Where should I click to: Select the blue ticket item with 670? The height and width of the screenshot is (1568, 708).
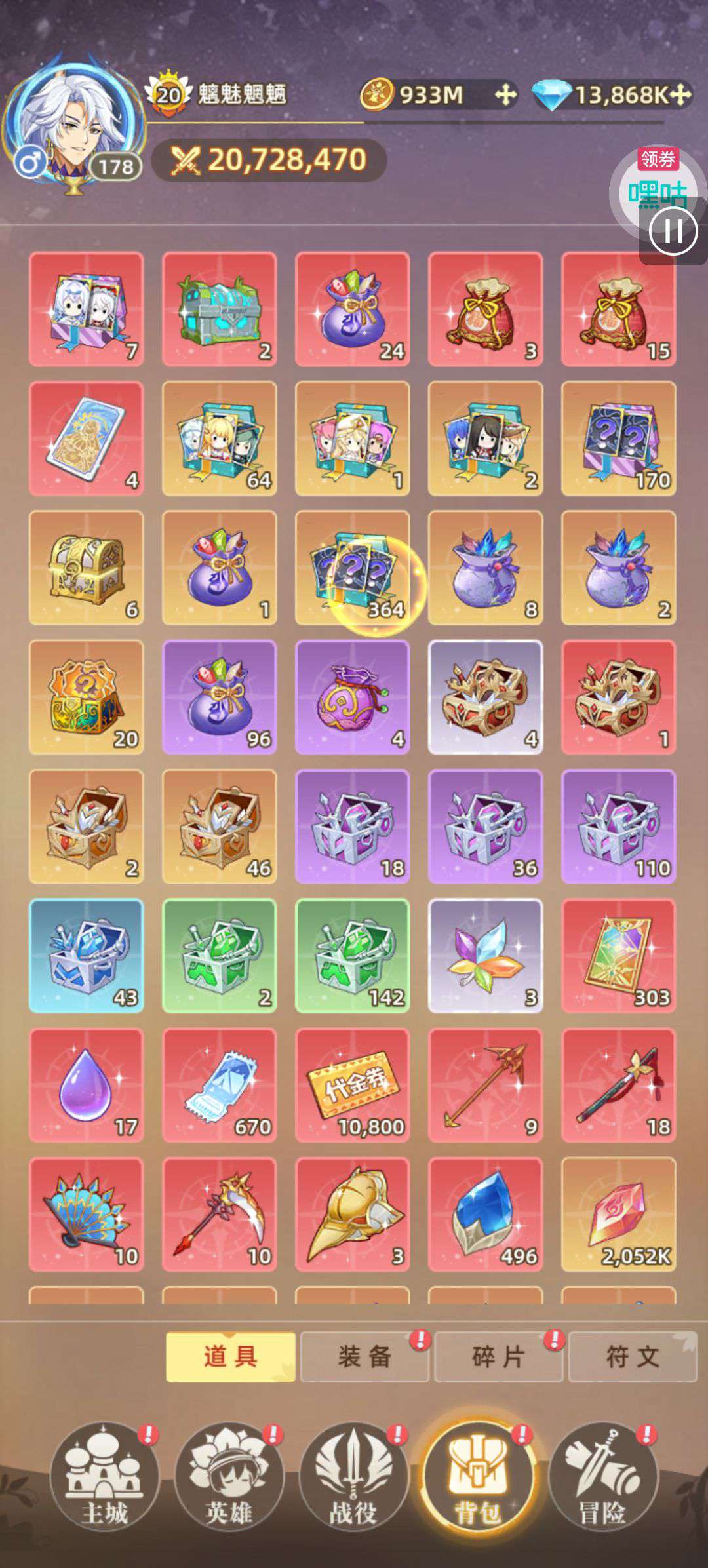(x=220, y=1086)
